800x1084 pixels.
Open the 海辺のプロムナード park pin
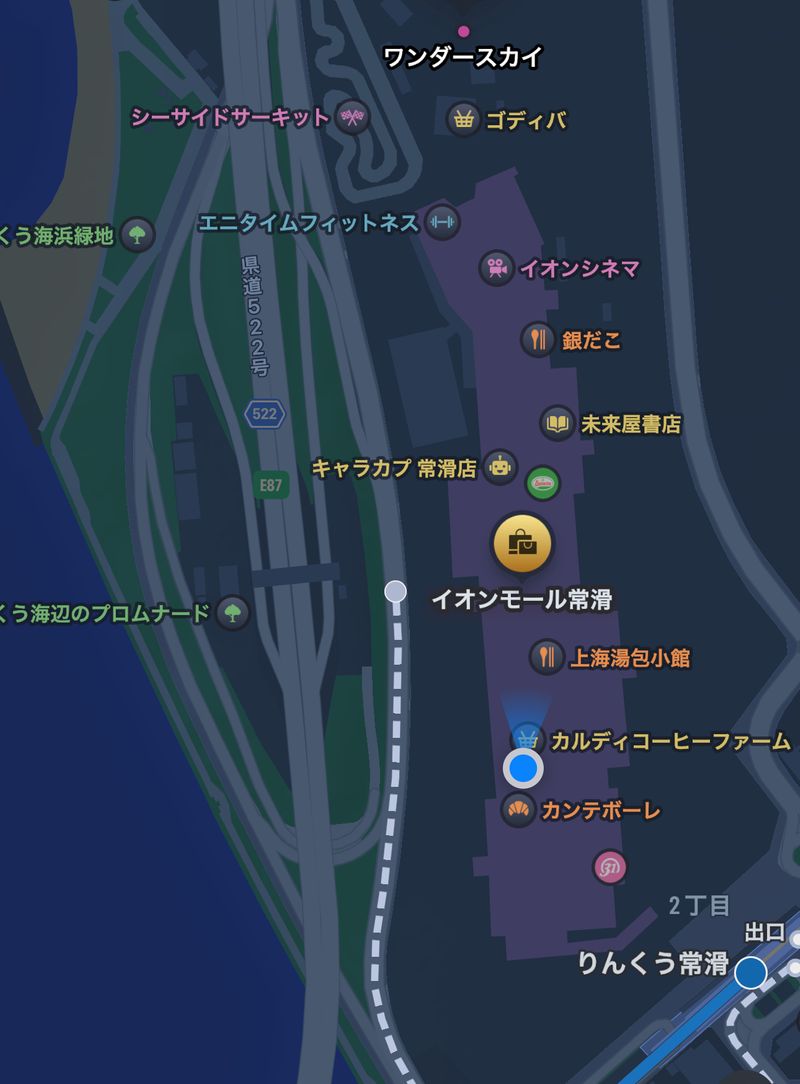[232, 612]
